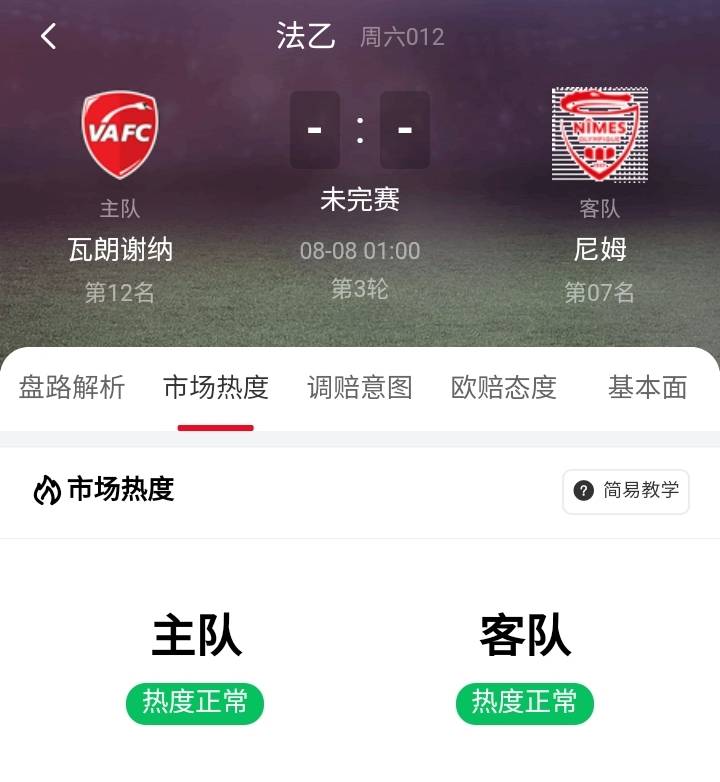720x782 pixels.
Task: Switch to the 欧赔态度 tab
Action: pyautogui.click(x=504, y=388)
